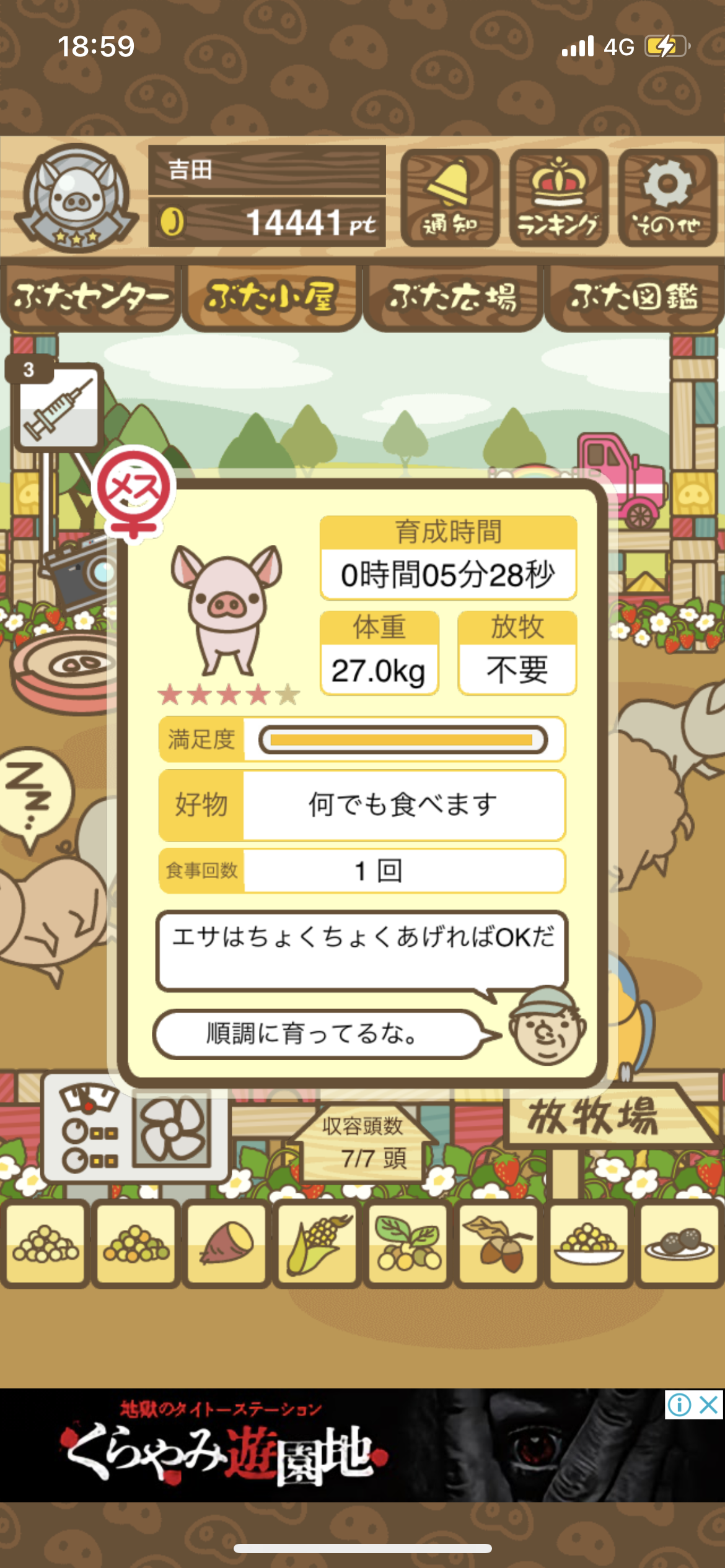Viewport: 725px width, 1568px height.
Task: Switch to the ぶた市場 tab
Action: (x=453, y=297)
